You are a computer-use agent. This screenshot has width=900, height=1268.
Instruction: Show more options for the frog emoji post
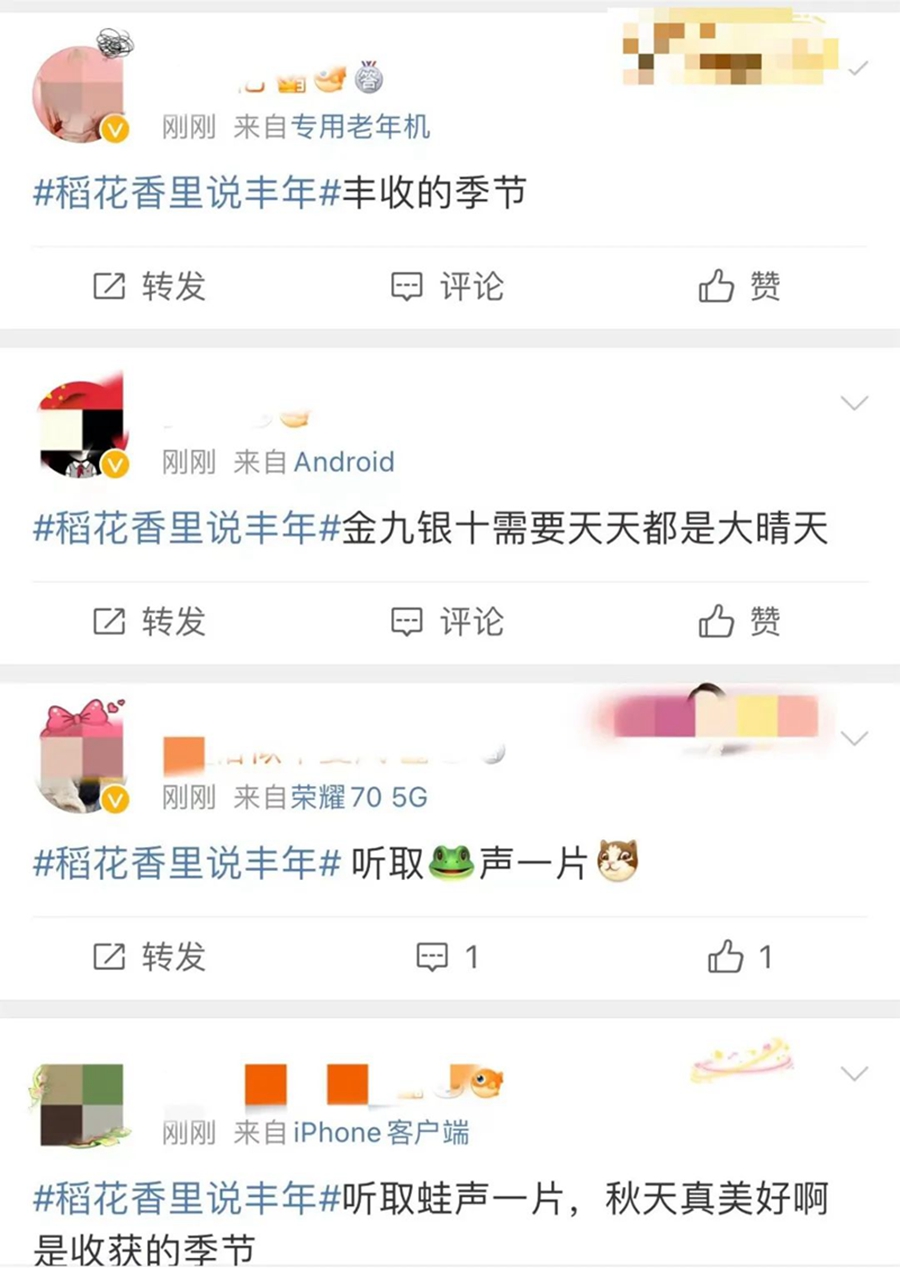(854, 738)
